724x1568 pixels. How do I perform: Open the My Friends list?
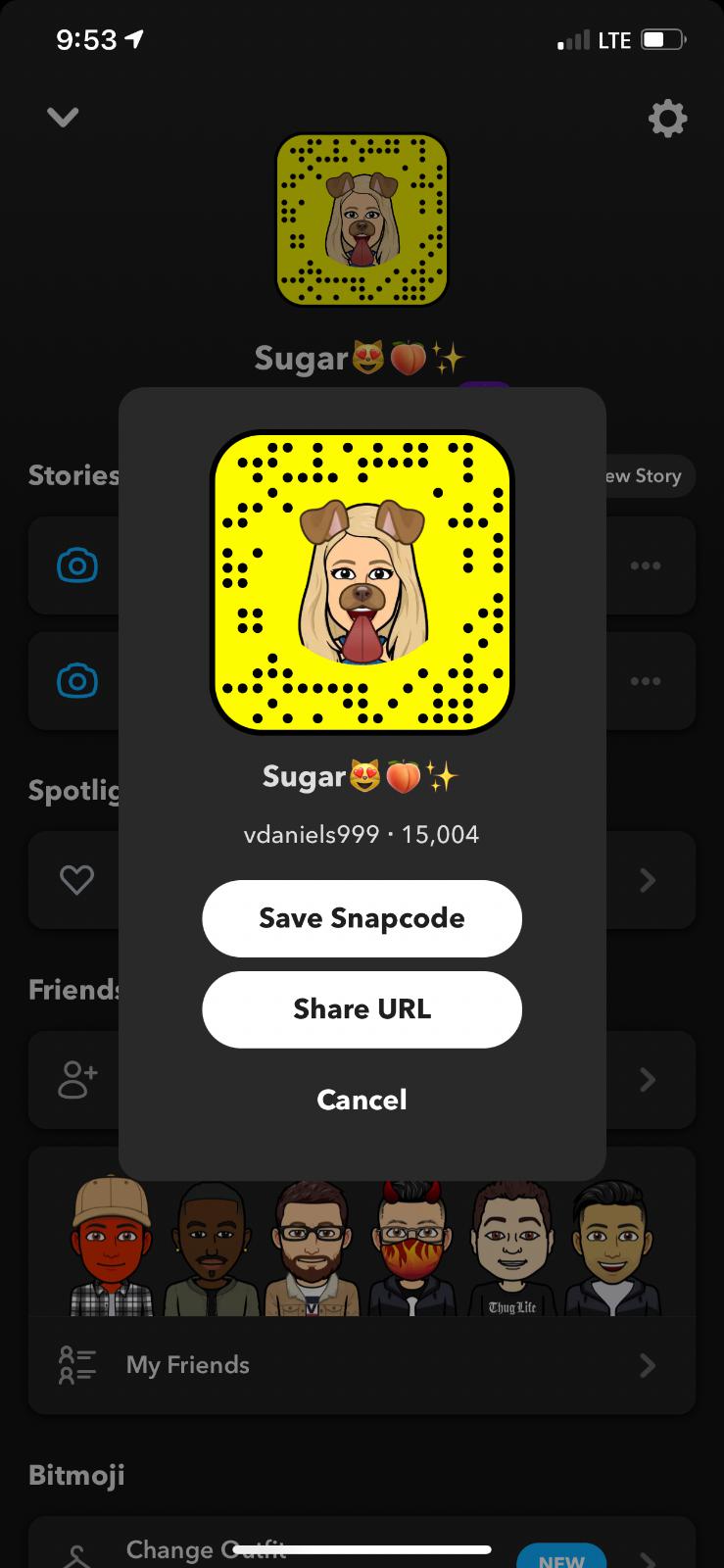[362, 1365]
